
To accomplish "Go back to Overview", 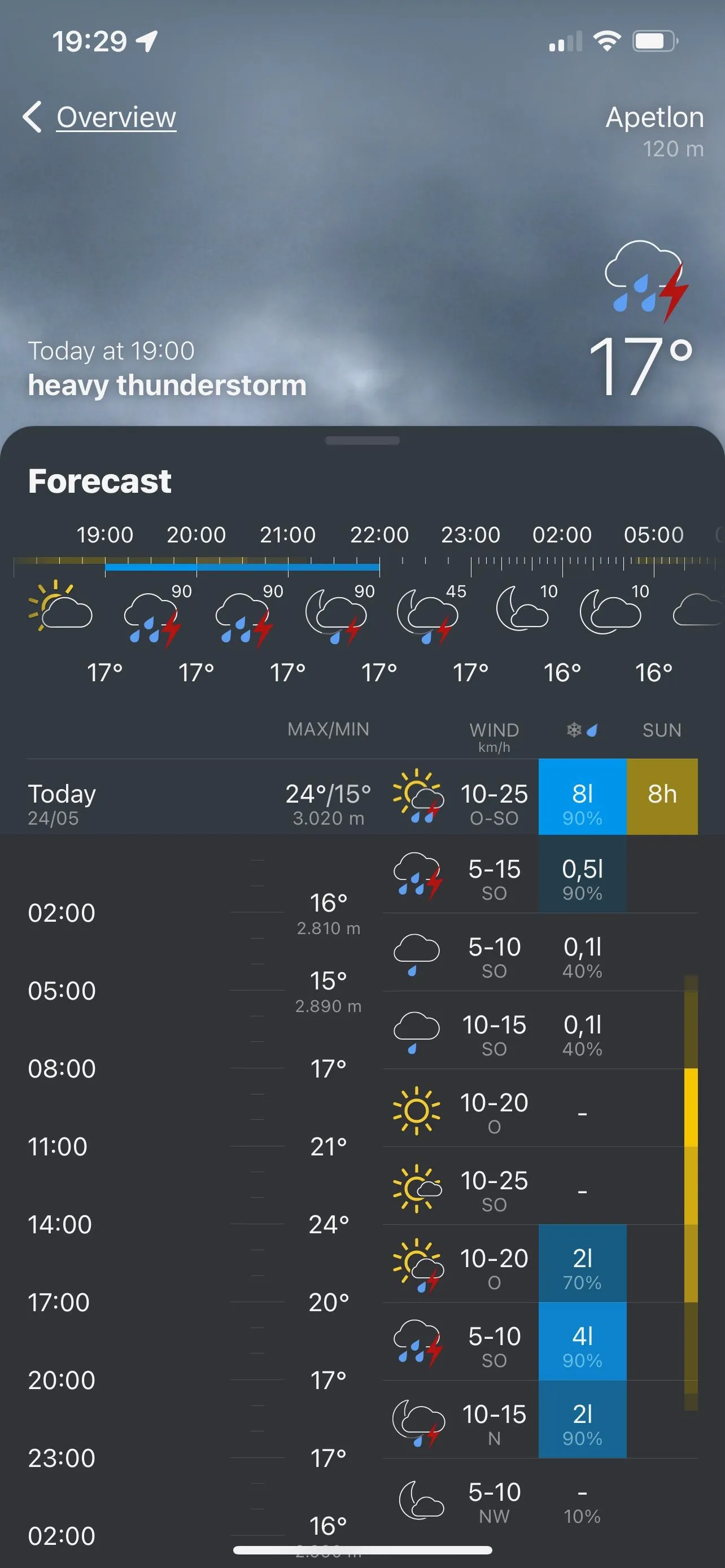I will pyautogui.click(x=101, y=117).
